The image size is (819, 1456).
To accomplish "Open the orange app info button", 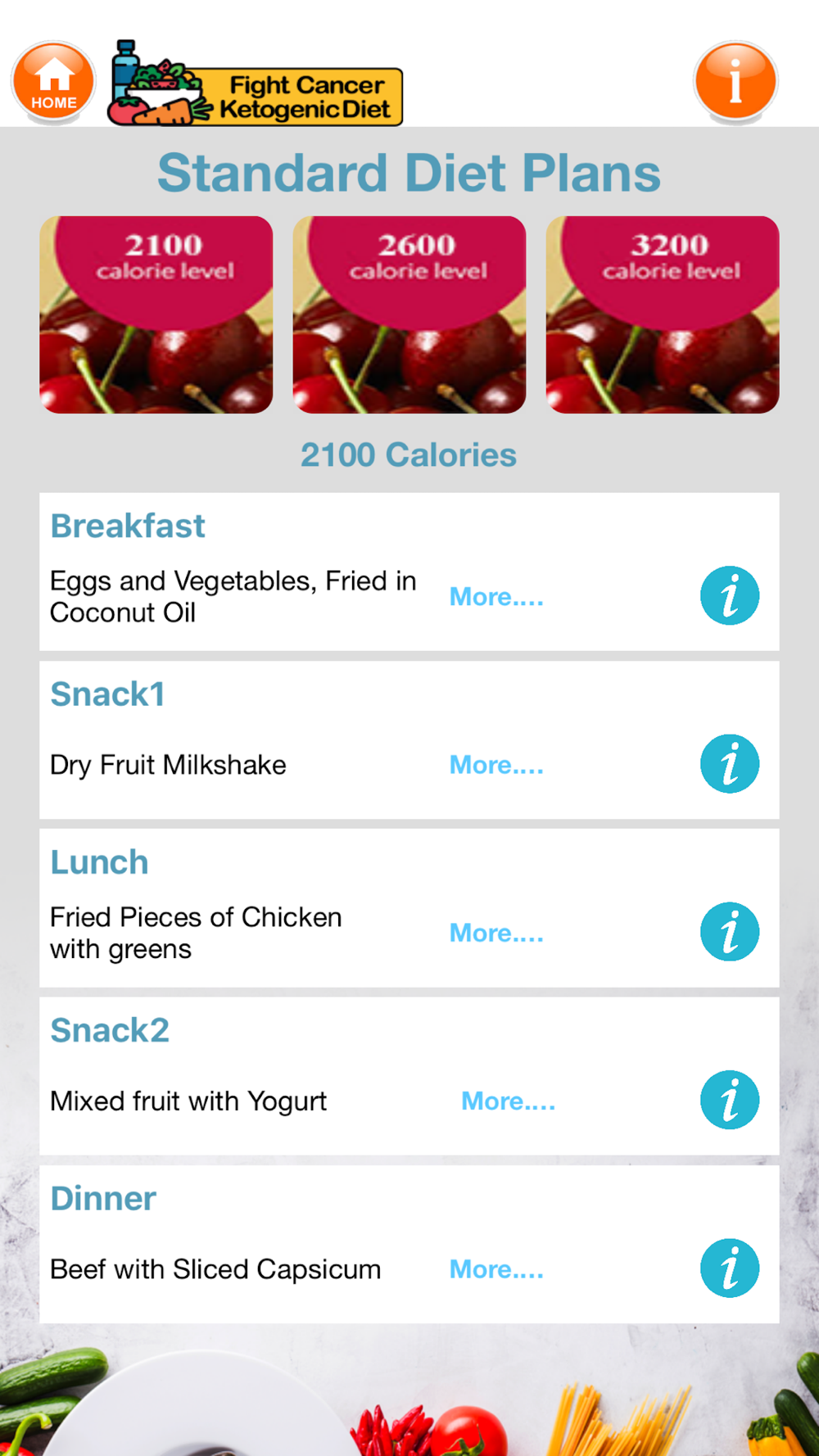I will [735, 81].
